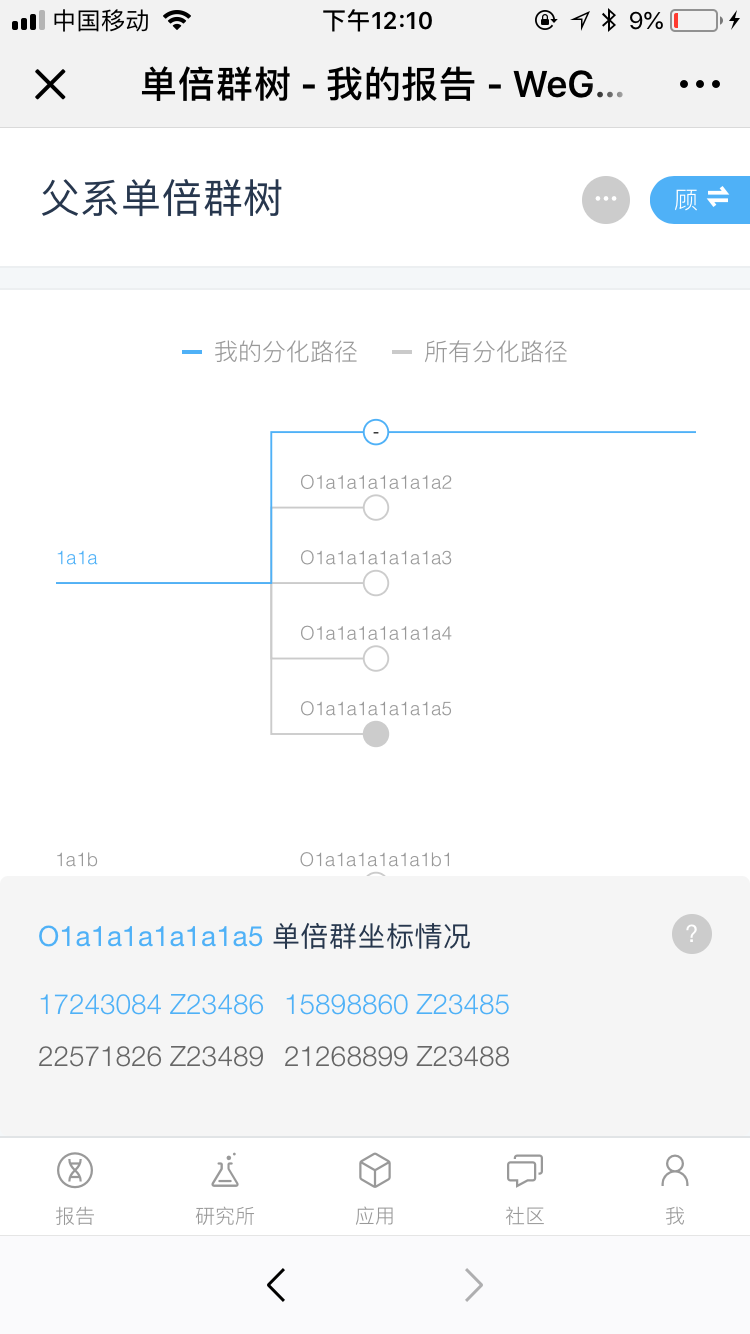750x1334 pixels.
Task: Select the O1a1a1a1a1a1a2 haplogroup node
Action: tap(375, 508)
